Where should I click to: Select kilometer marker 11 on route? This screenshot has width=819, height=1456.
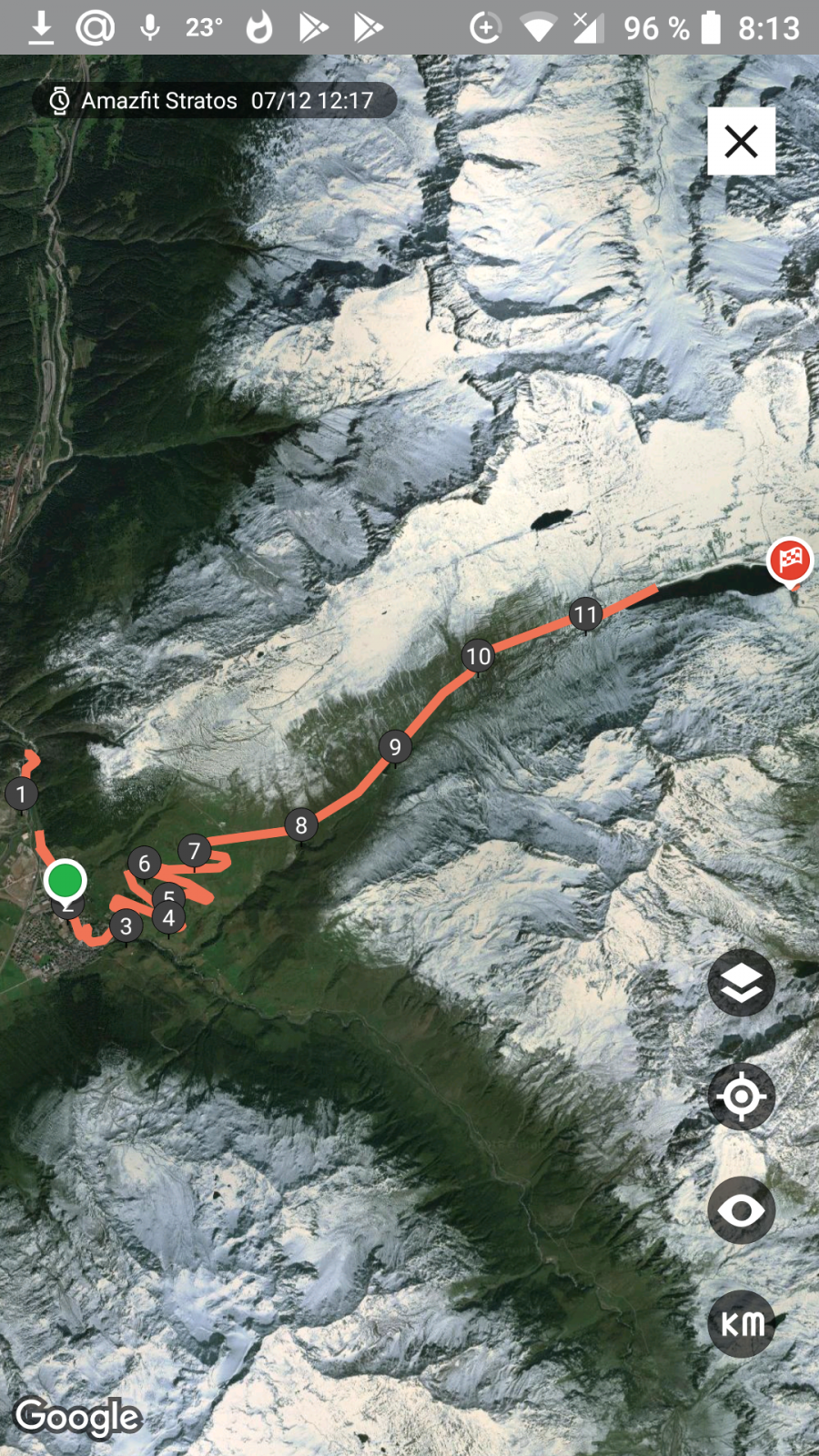tap(585, 614)
